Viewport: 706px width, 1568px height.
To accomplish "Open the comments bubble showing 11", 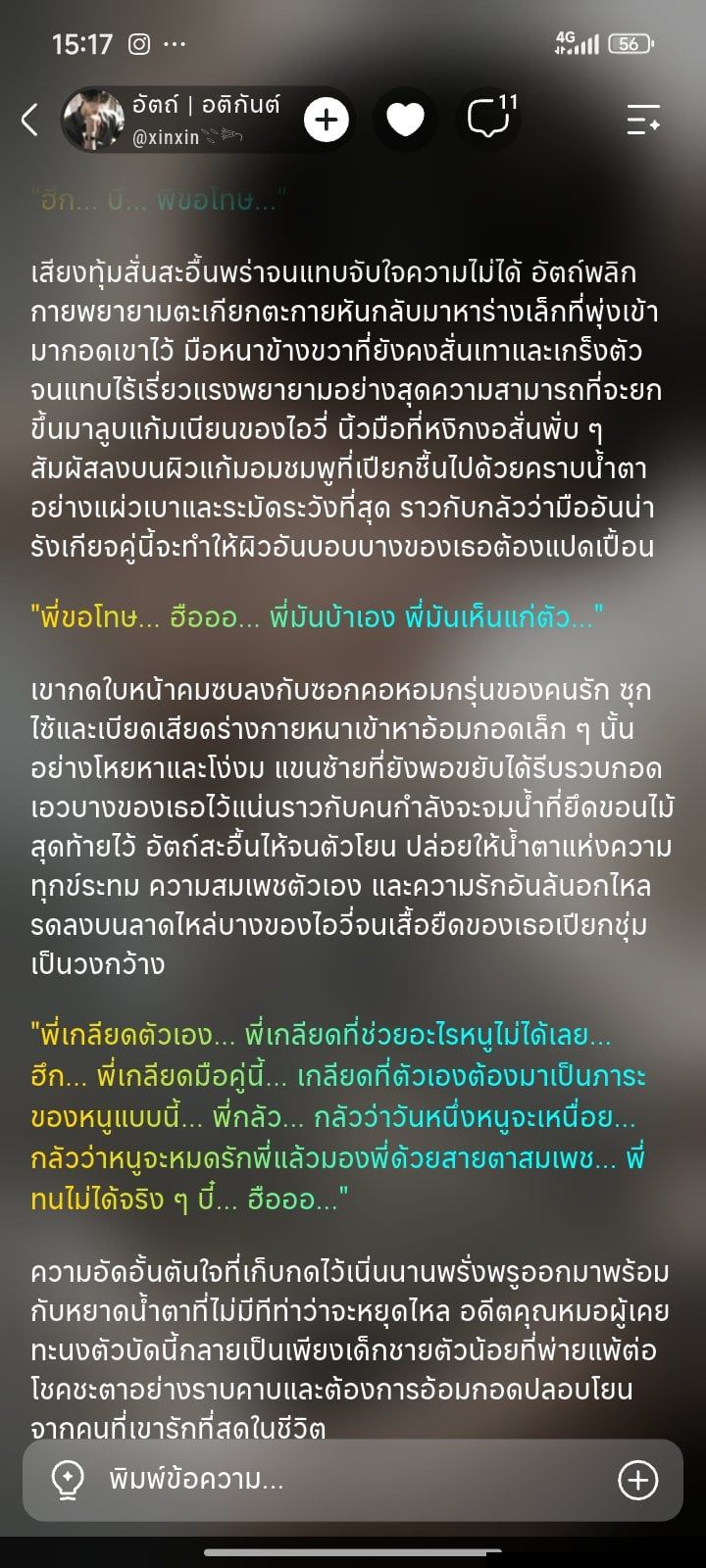I will pyautogui.click(x=490, y=119).
